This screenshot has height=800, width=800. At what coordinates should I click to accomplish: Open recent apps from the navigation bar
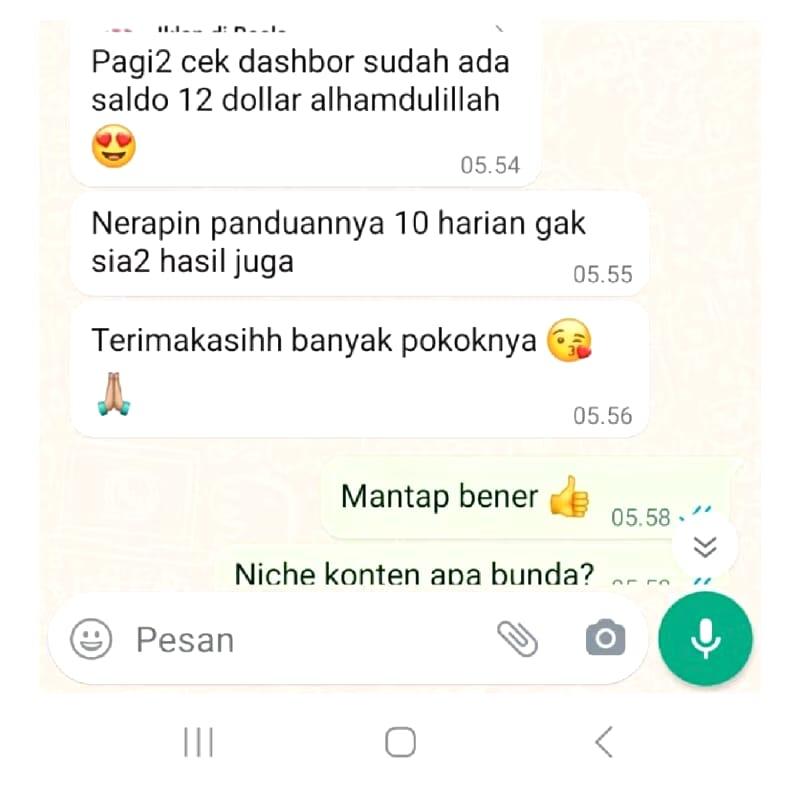tap(199, 742)
